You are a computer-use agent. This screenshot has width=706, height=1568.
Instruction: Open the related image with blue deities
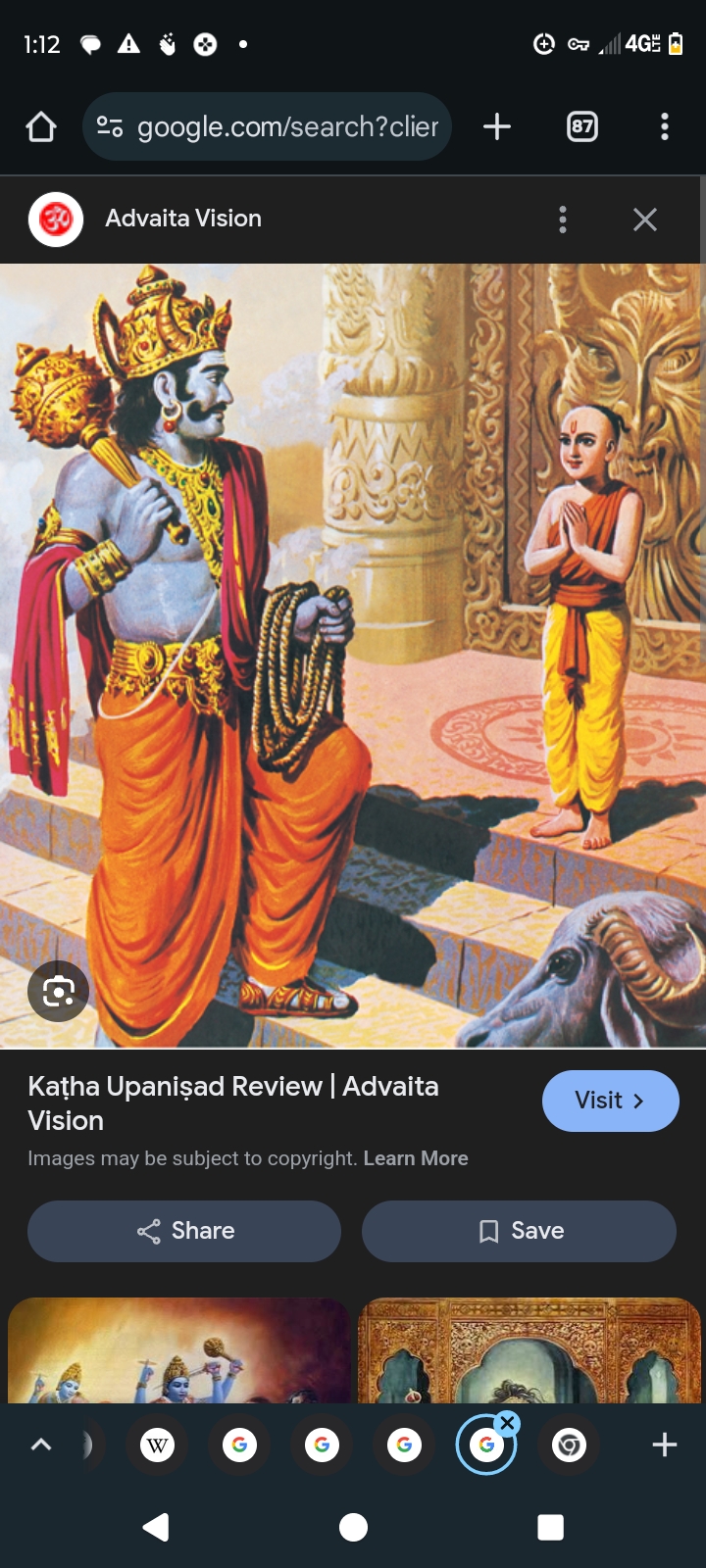click(x=178, y=1350)
